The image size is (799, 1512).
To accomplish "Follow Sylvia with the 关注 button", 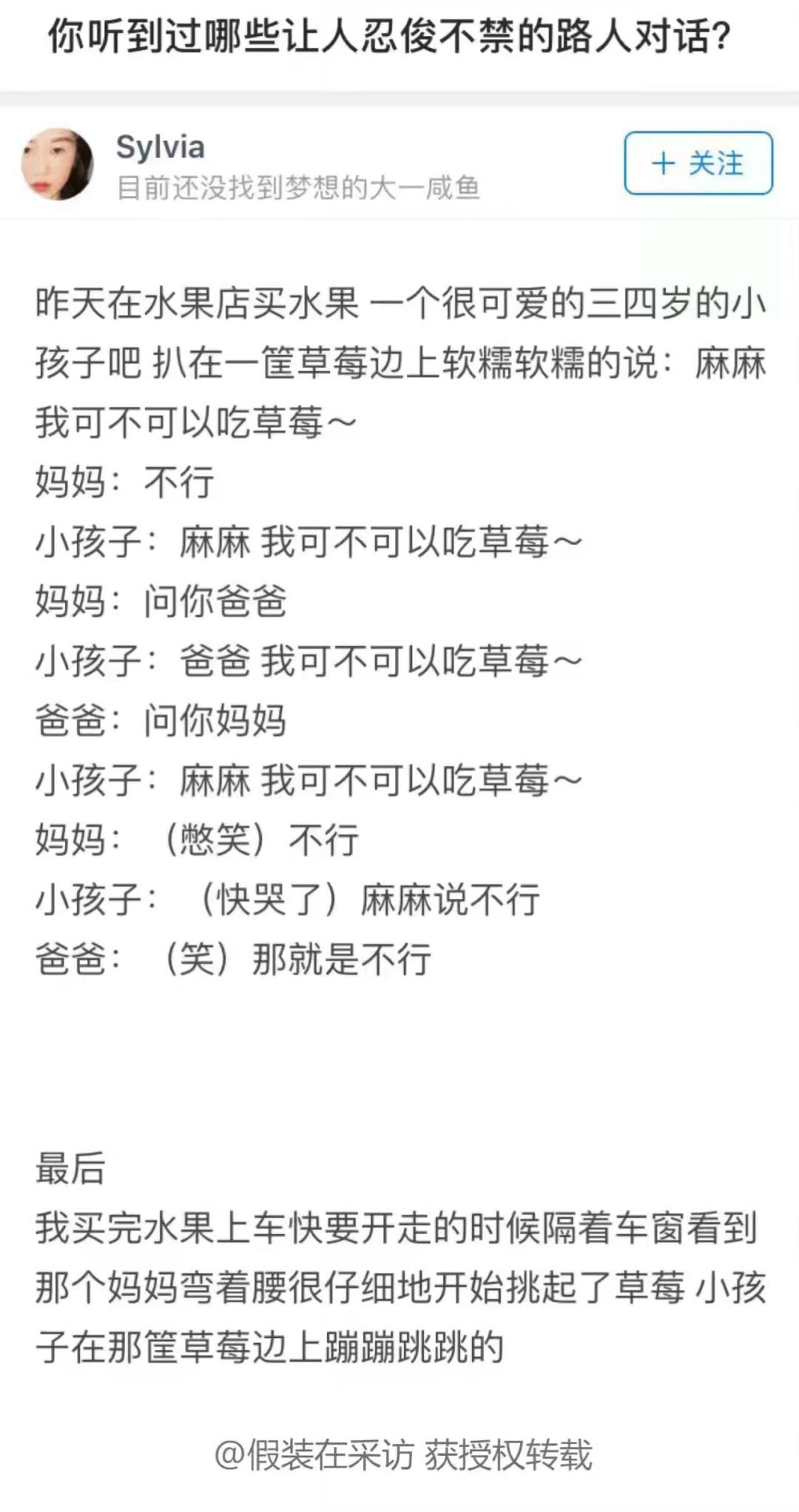I will click(x=698, y=163).
